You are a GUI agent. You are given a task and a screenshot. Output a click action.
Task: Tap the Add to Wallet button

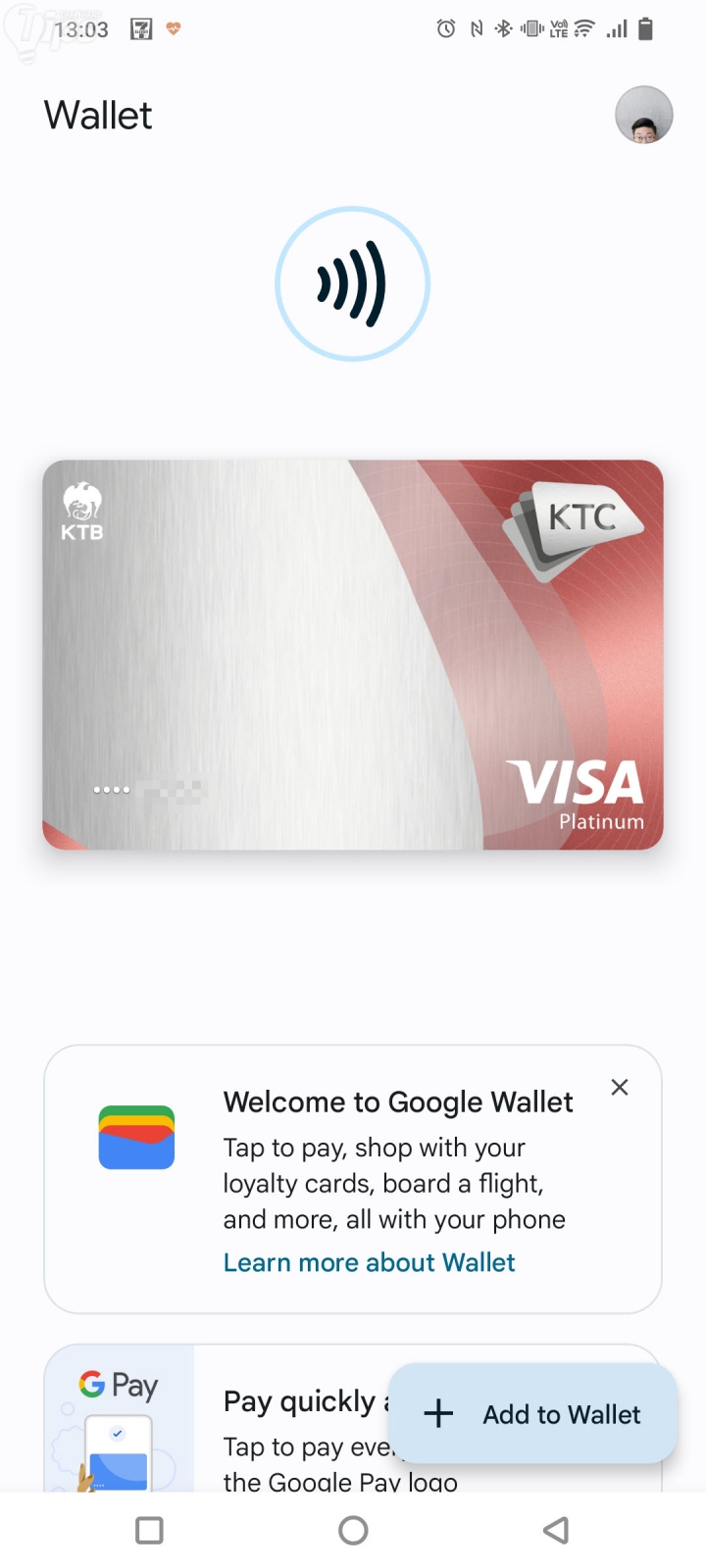click(x=532, y=1414)
